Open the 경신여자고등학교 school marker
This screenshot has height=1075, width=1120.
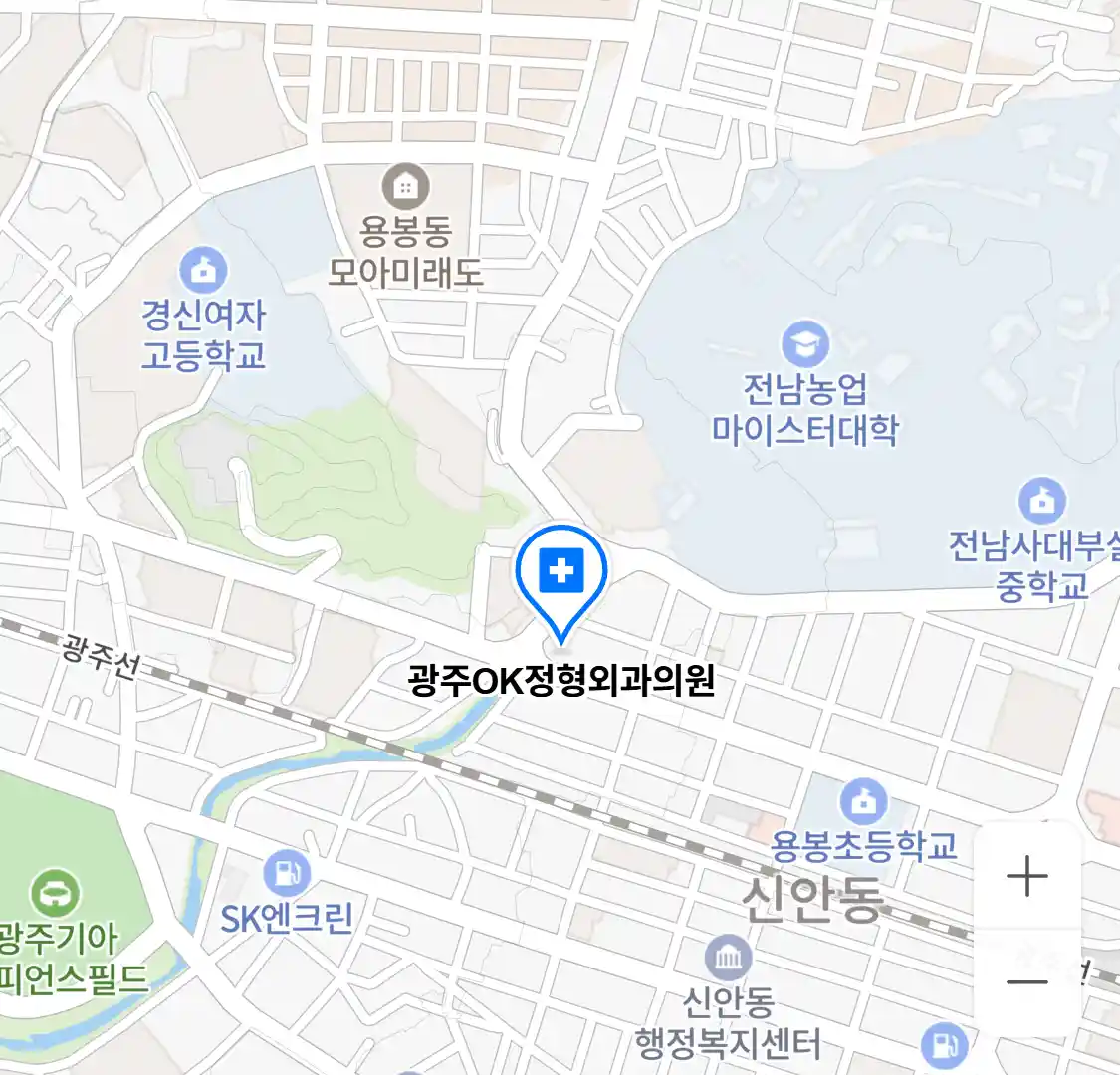[203, 271]
